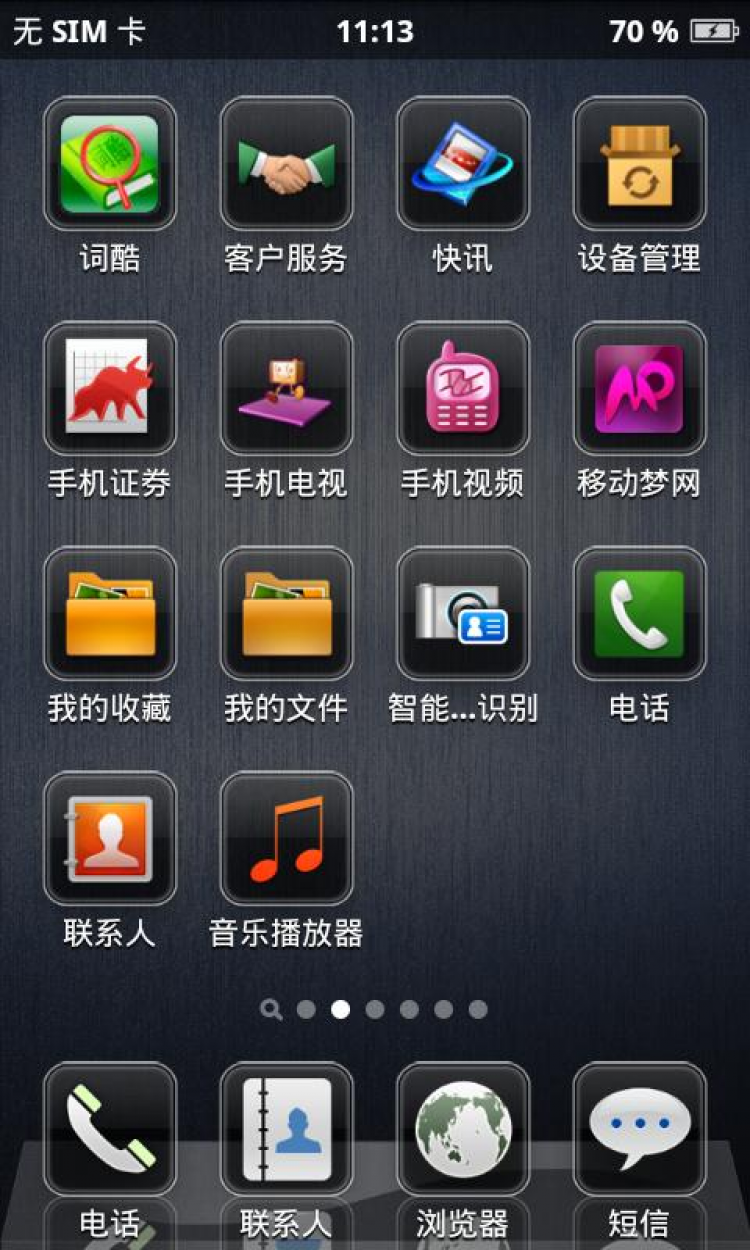Image resolution: width=750 pixels, height=1250 pixels.
Task: Open the 快讯 news app
Action: coord(463,165)
